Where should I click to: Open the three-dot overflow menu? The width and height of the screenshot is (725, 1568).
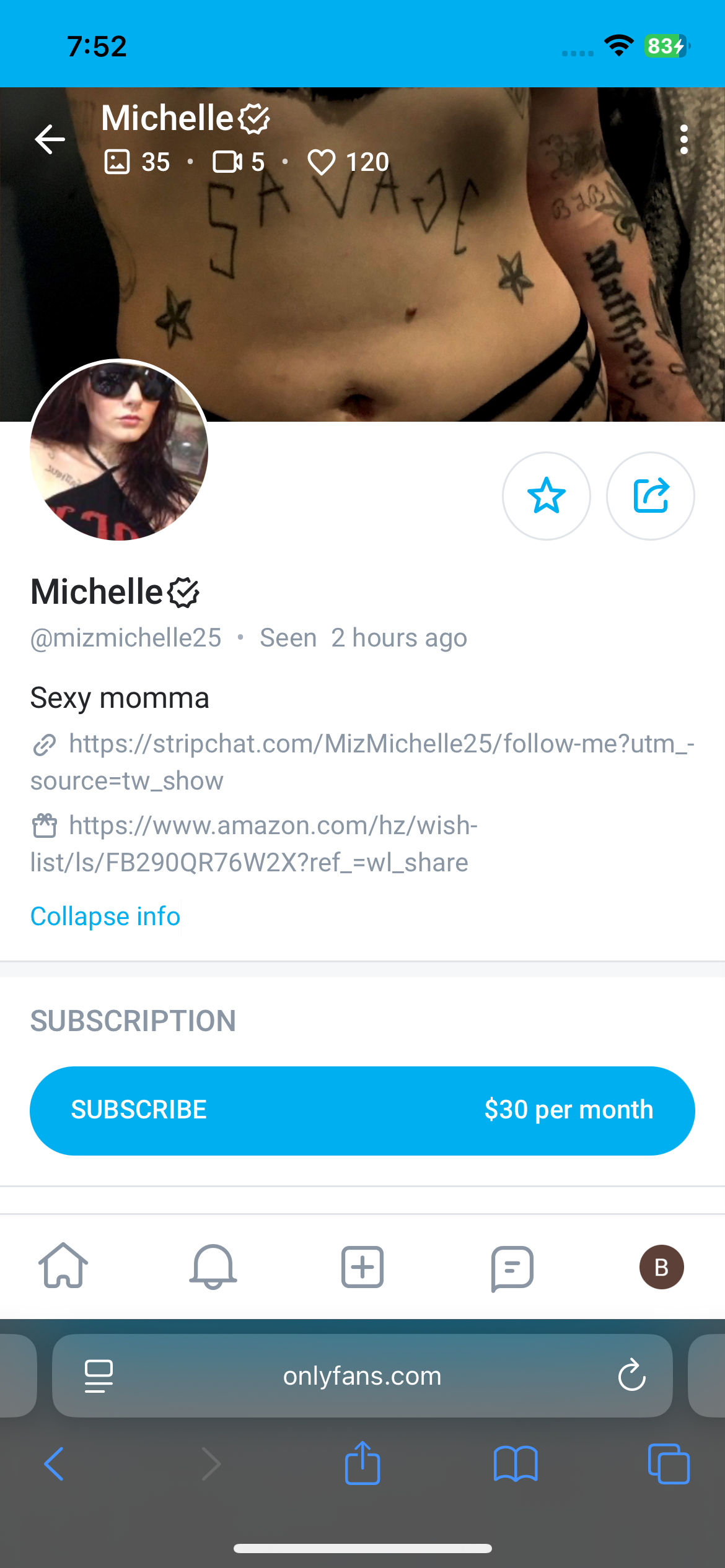[x=683, y=139]
